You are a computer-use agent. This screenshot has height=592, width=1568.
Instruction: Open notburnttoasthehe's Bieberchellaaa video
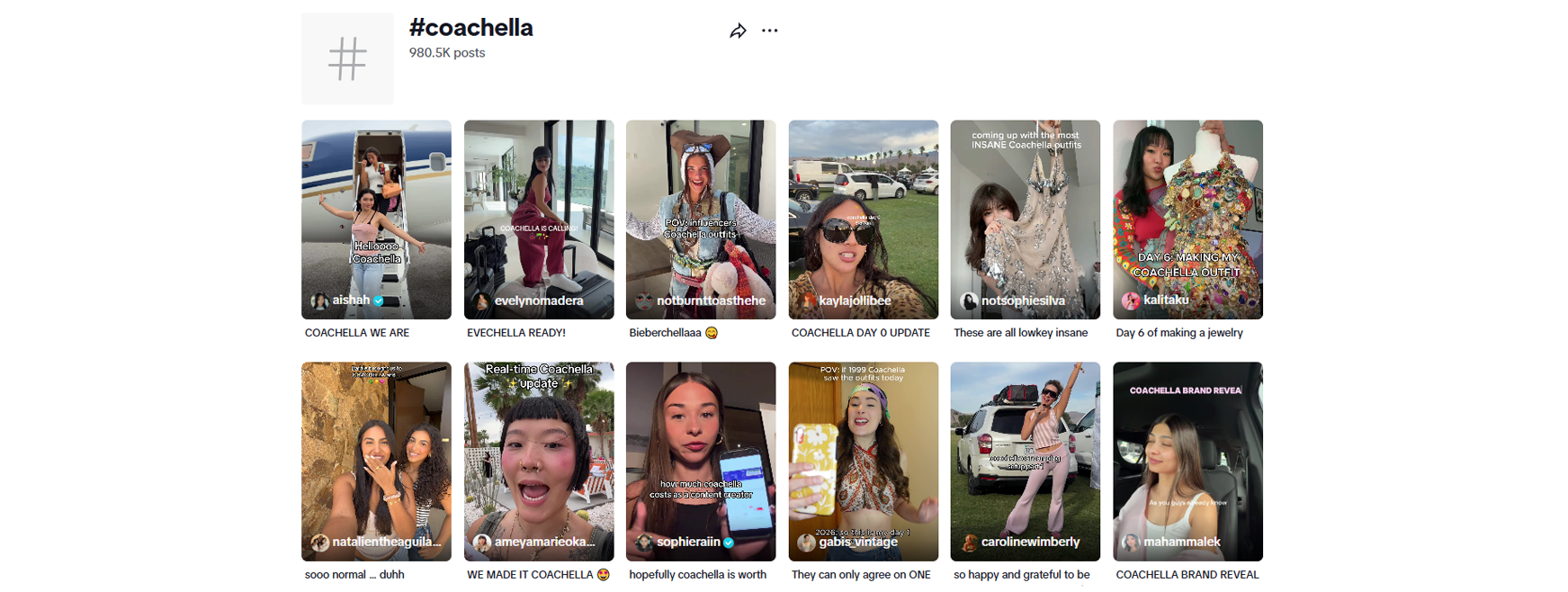point(700,219)
